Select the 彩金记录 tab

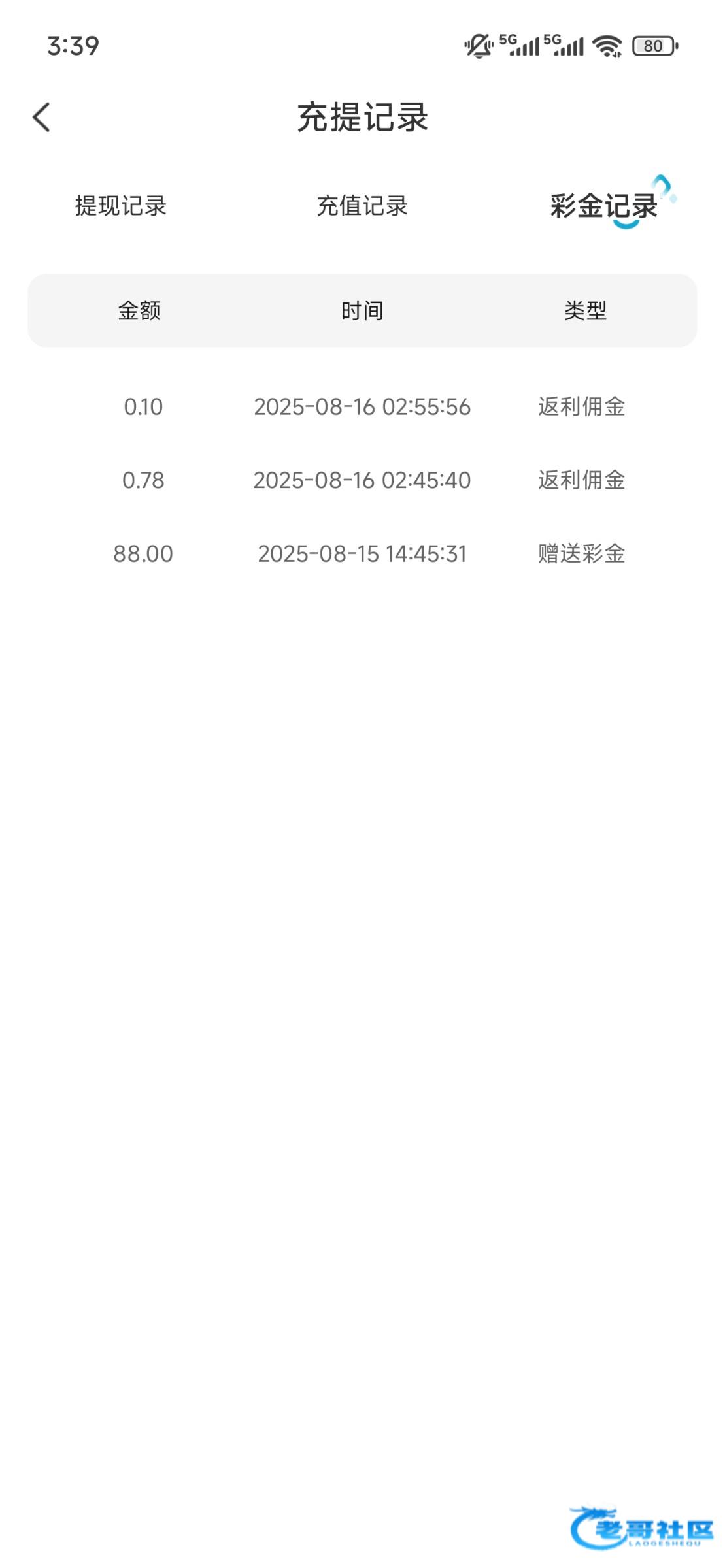point(603,206)
